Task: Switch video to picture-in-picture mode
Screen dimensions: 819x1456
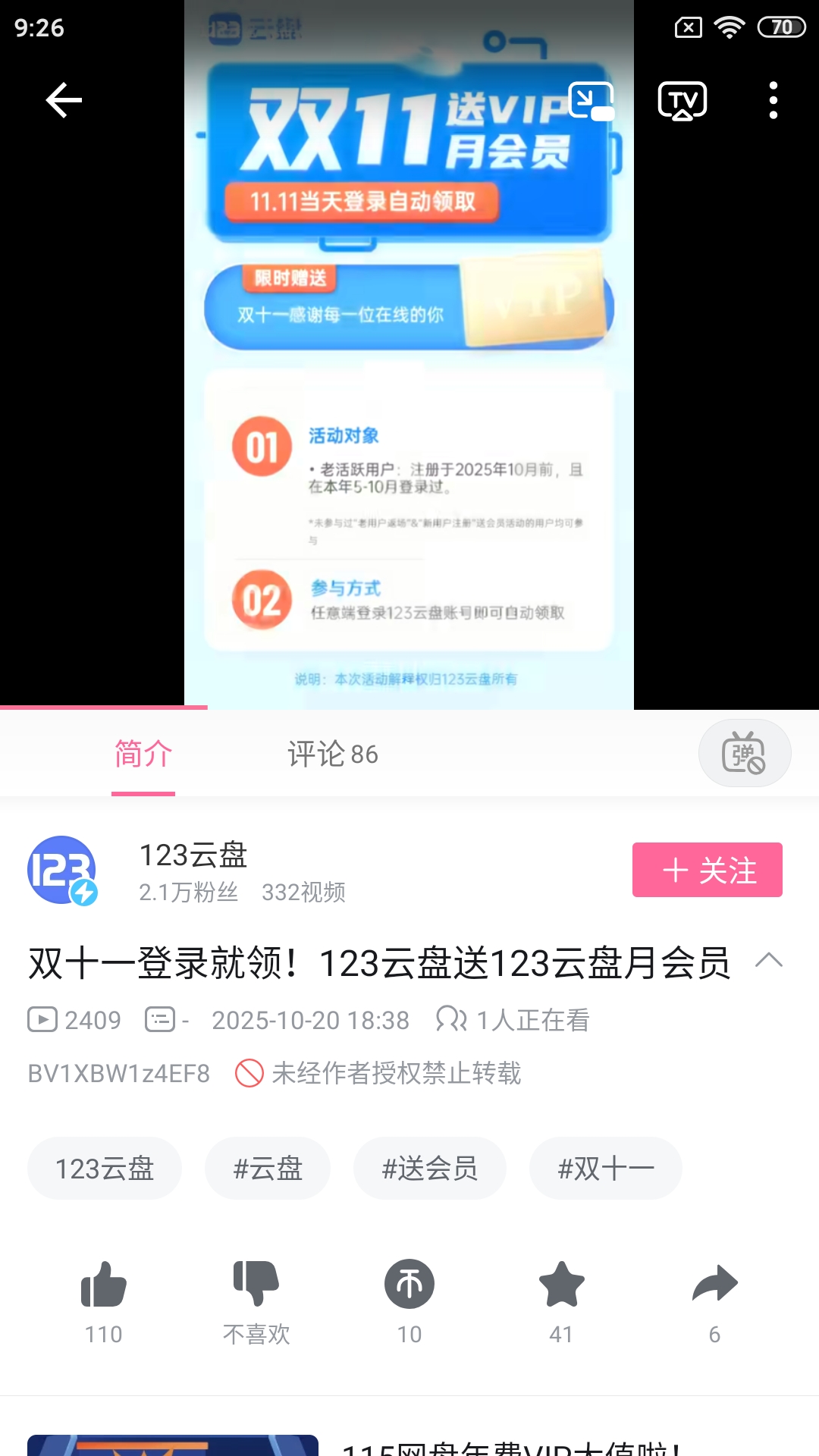Action: point(591,101)
